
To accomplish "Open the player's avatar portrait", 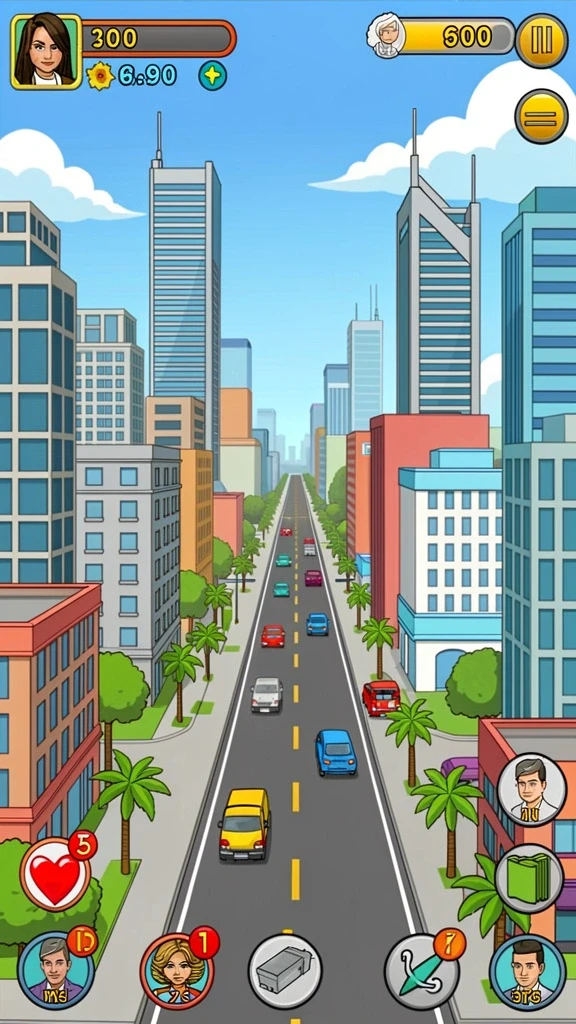I will [46, 52].
